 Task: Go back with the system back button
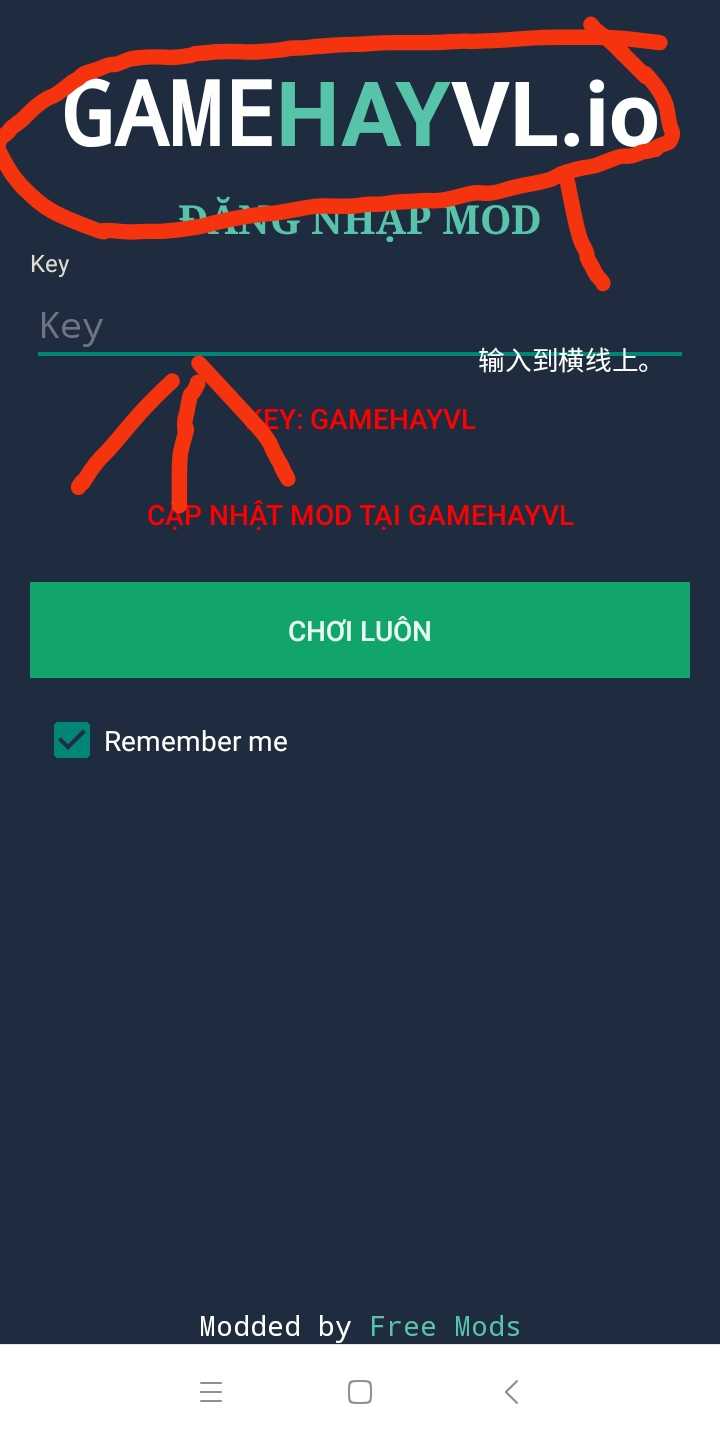pyautogui.click(x=511, y=1392)
